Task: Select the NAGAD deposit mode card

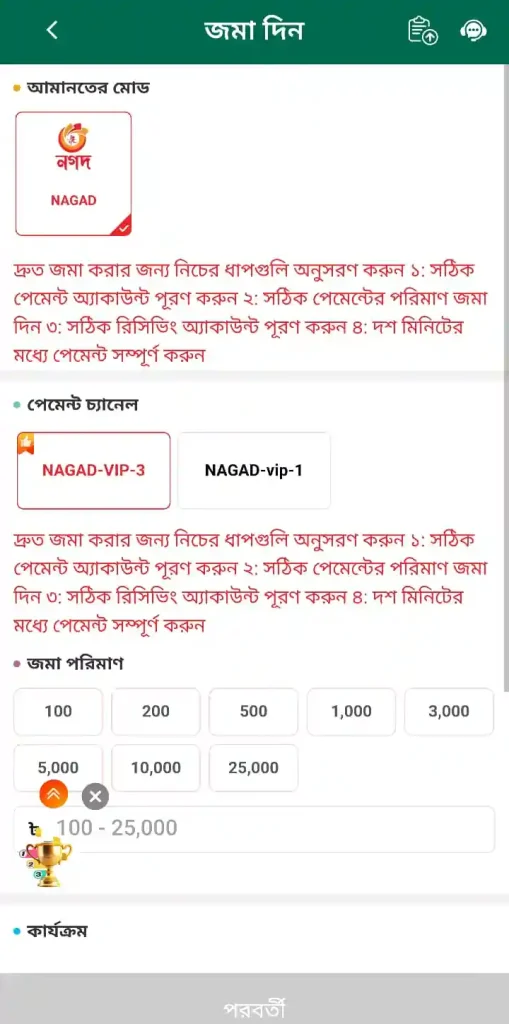Action: coord(73,173)
